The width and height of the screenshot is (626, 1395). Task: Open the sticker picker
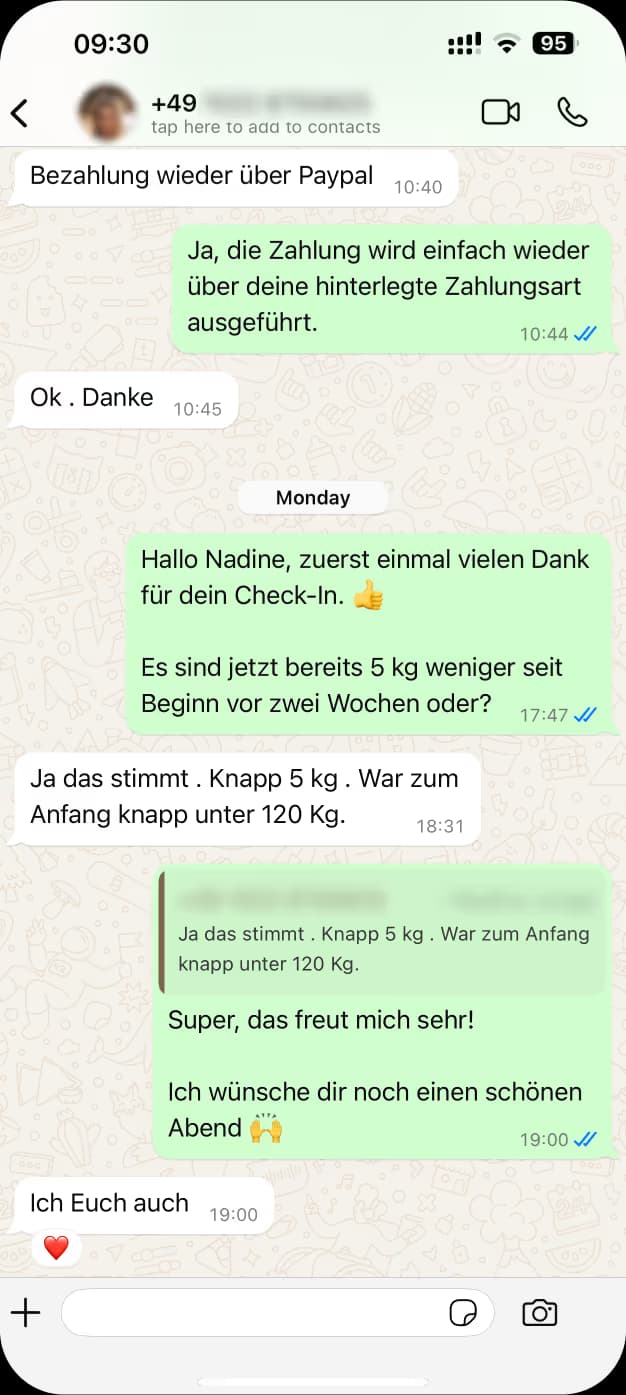(463, 1312)
